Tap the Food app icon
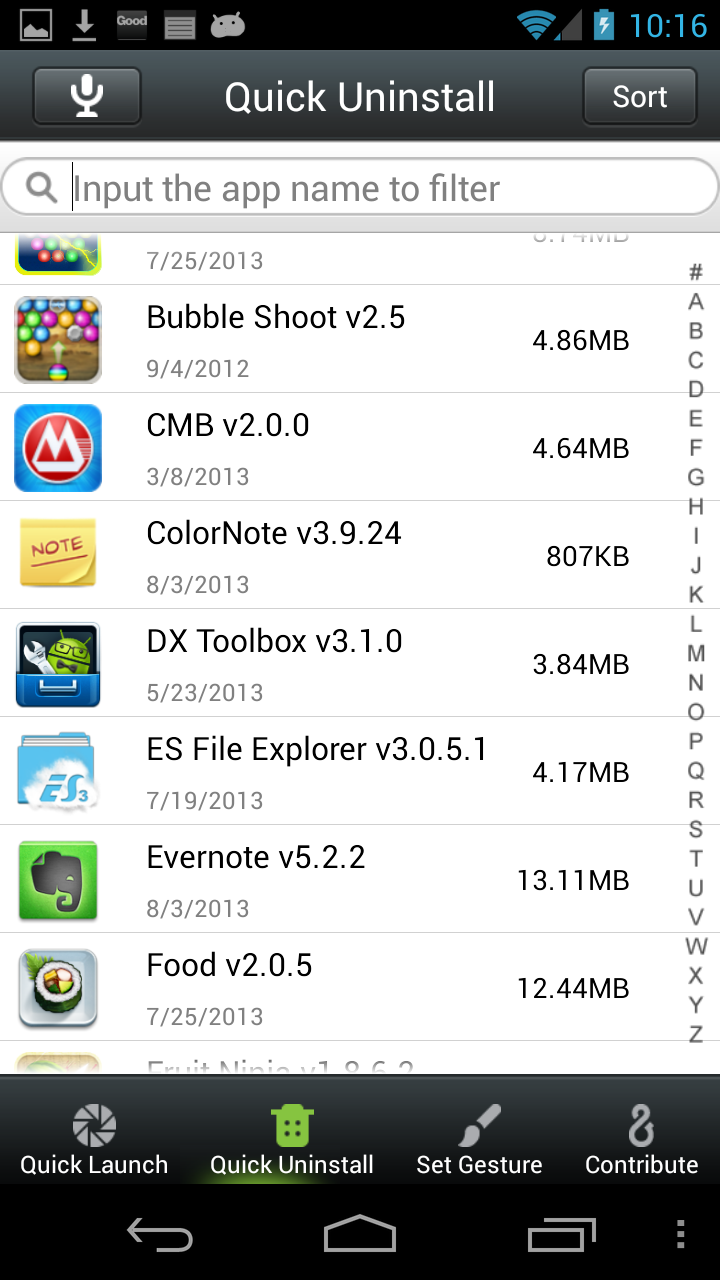720x1280 pixels. point(57,988)
